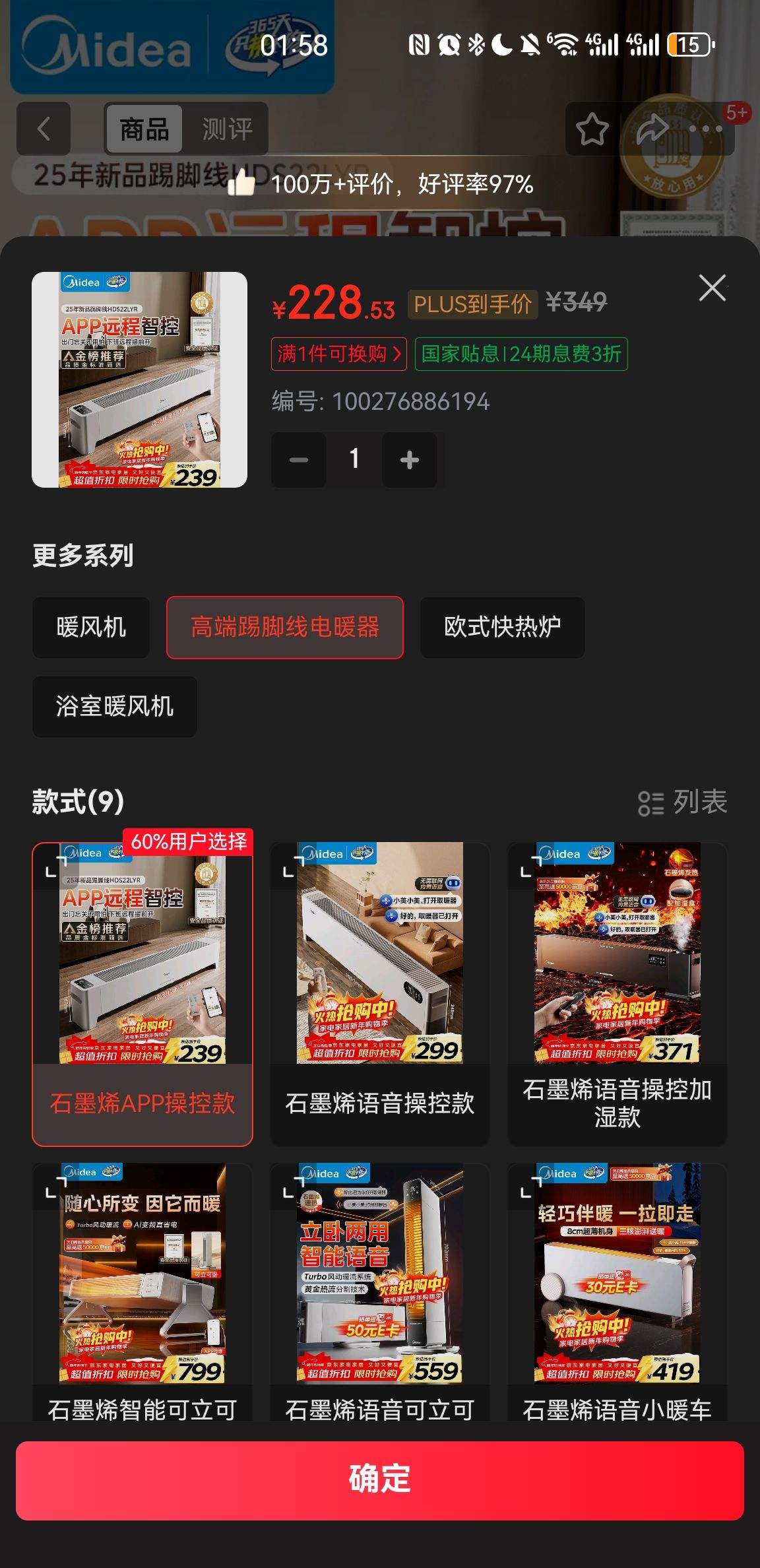The image size is (760, 1568).
Task: Choose the 浴室暖风机 series
Action: [115, 706]
